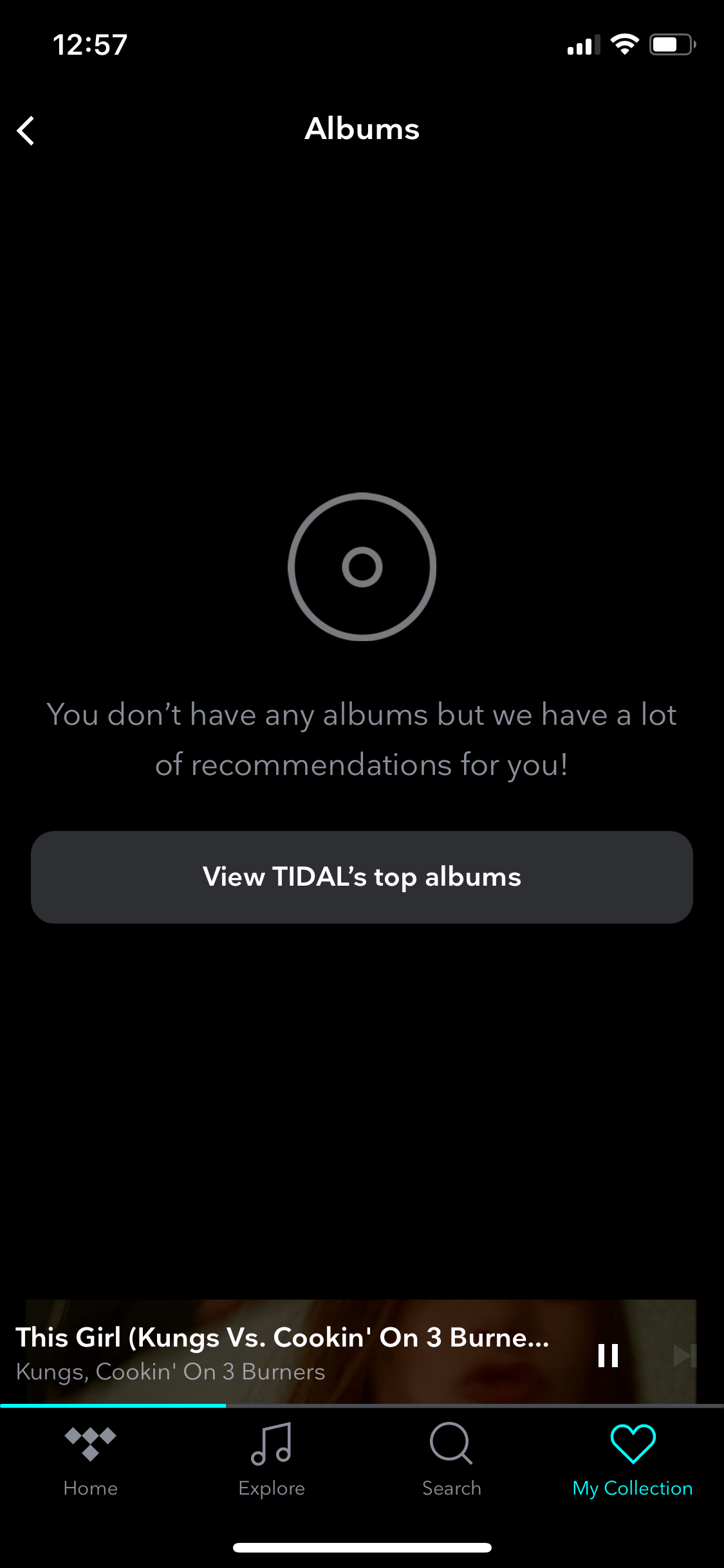Switch to the Explore tab
The width and height of the screenshot is (724, 1568).
click(272, 1460)
